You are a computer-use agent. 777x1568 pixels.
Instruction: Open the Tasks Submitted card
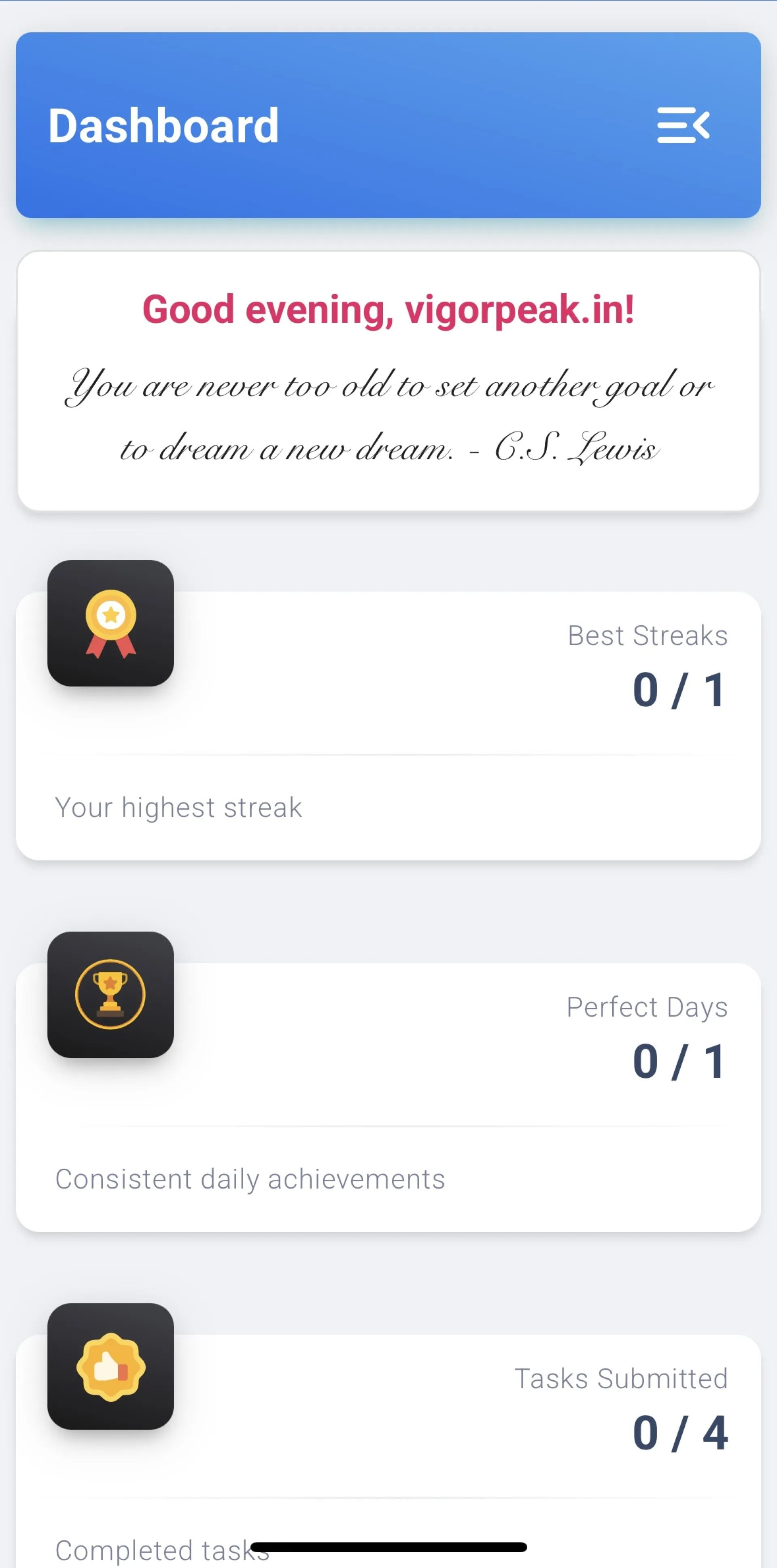[388, 1449]
